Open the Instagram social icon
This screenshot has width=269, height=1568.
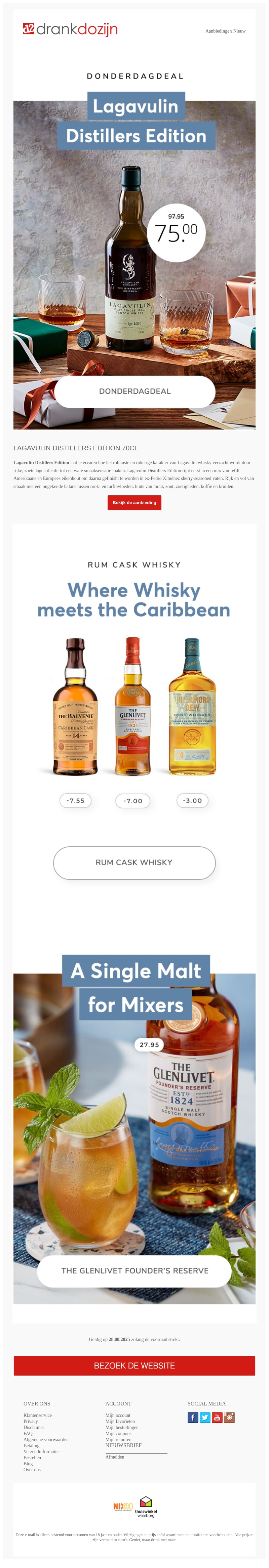tap(229, 1418)
